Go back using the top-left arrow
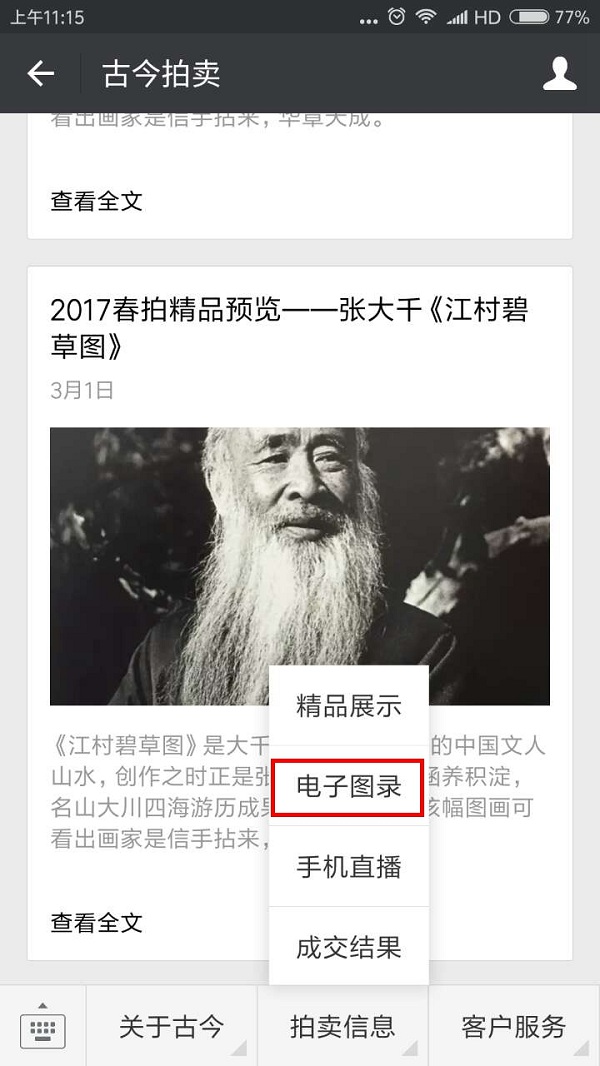 click(40, 74)
